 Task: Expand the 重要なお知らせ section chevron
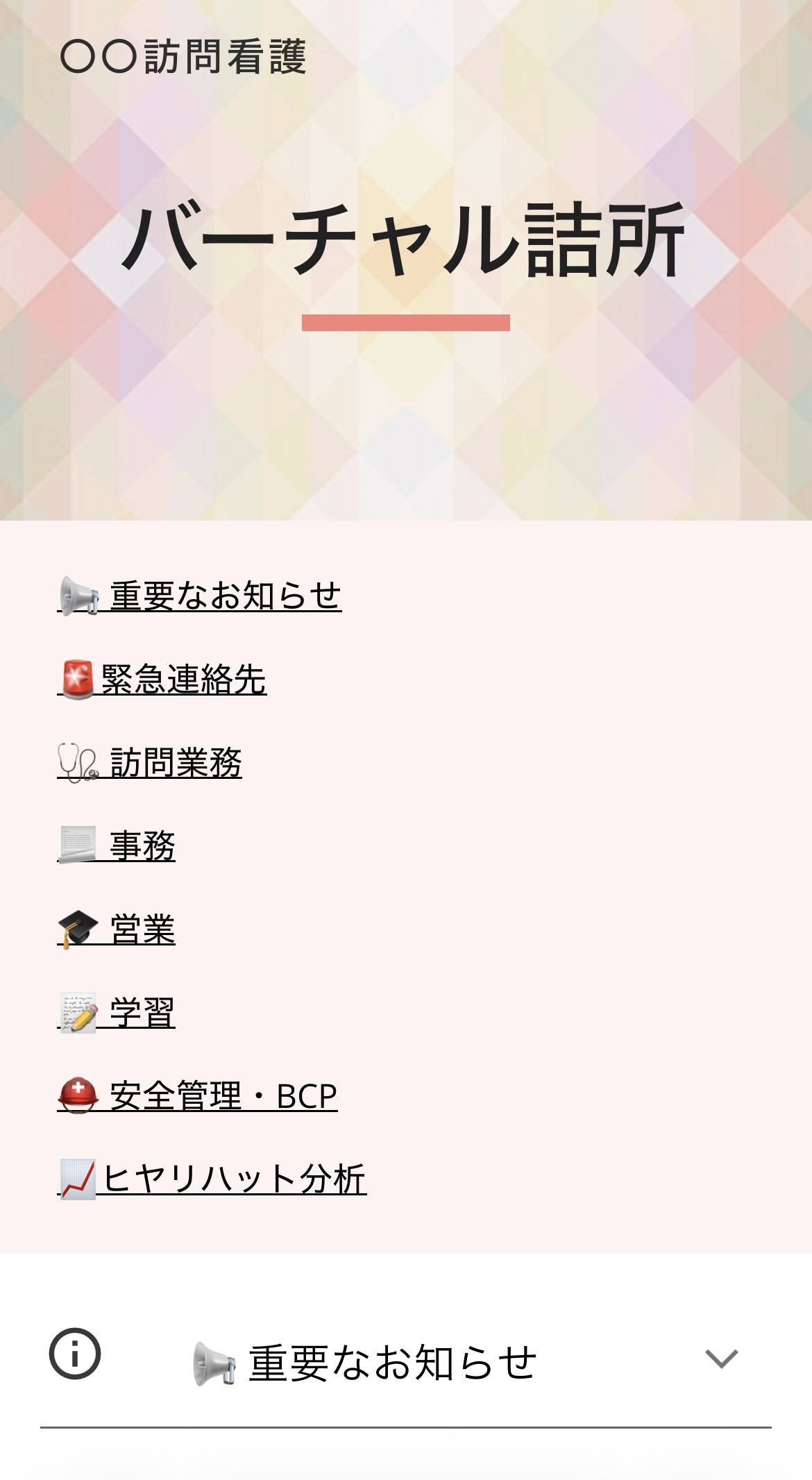coord(721,1359)
